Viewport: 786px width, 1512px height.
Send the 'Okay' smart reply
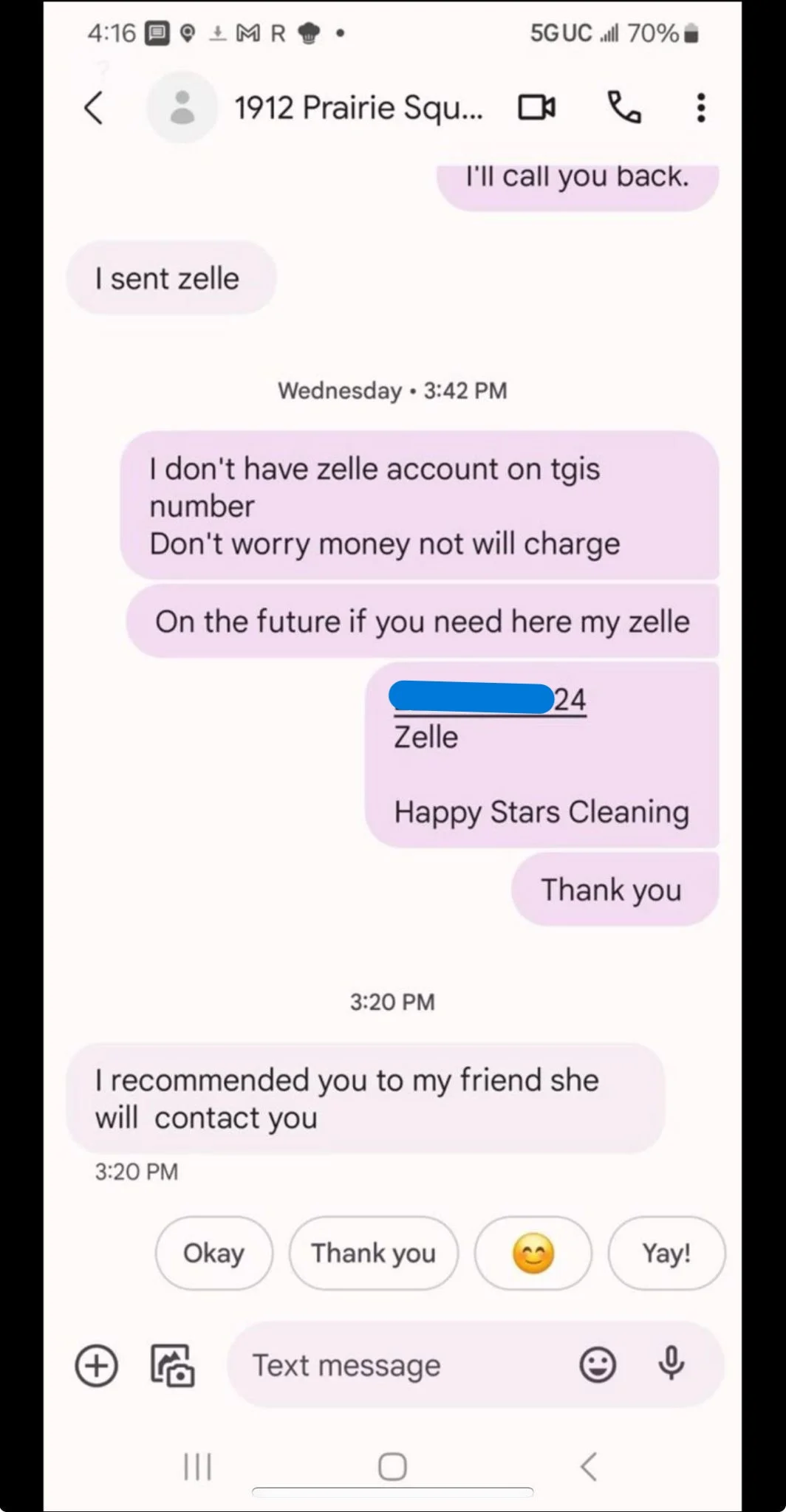pyautogui.click(x=213, y=1254)
